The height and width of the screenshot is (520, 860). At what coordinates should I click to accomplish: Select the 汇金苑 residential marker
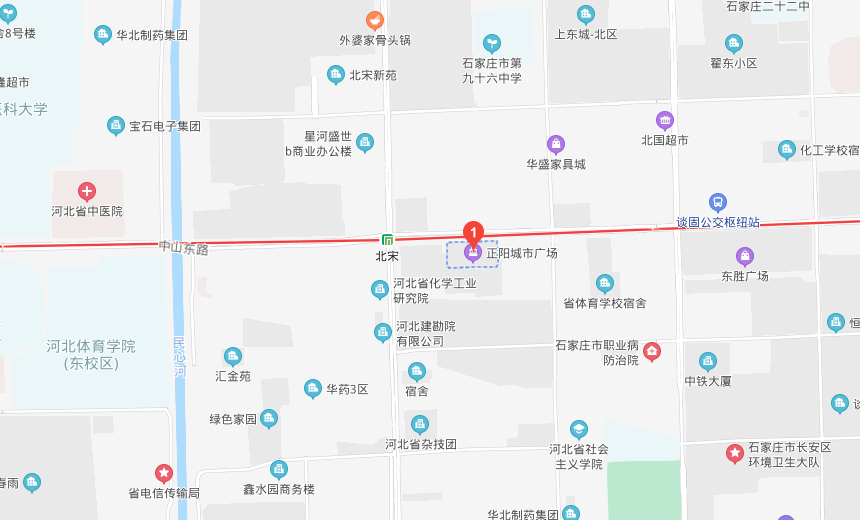point(233,357)
